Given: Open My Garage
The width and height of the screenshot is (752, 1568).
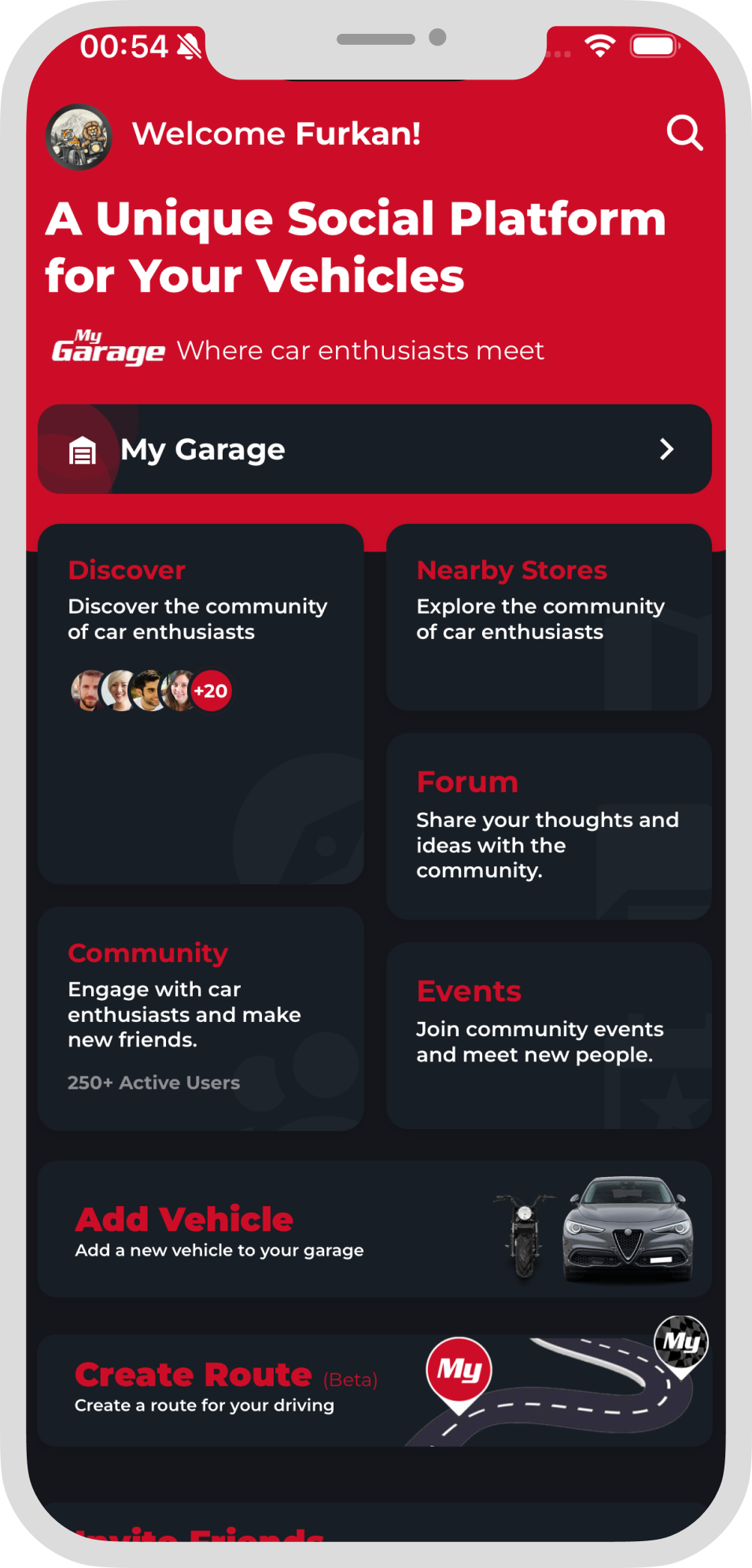Looking at the screenshot, I should (374, 449).
